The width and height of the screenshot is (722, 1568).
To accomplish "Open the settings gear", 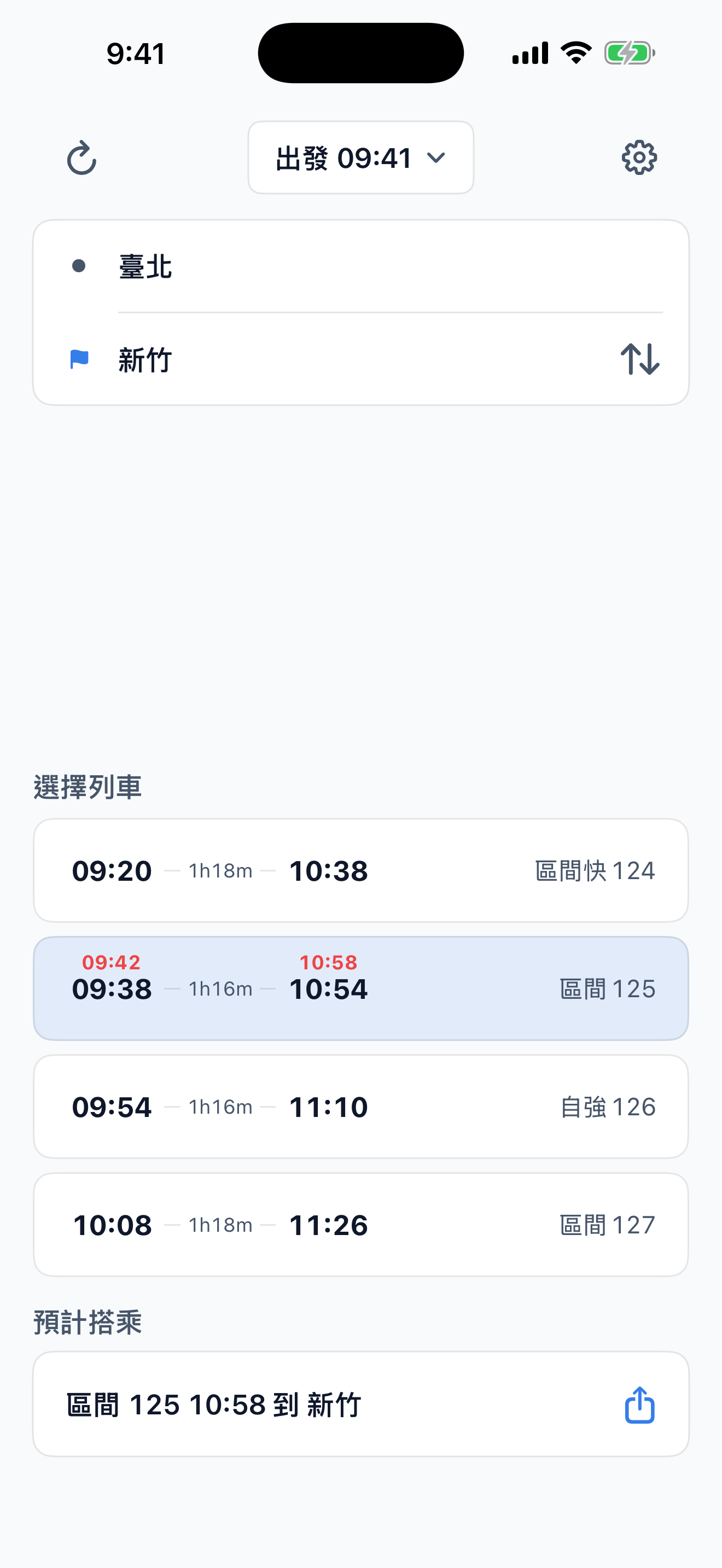I will tap(639, 158).
